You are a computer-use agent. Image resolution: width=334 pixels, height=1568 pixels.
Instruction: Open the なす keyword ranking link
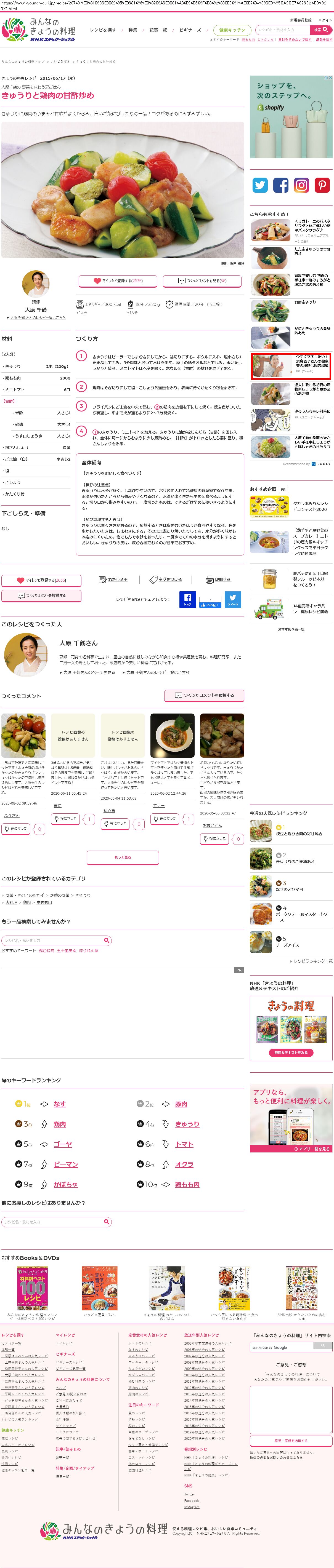pyautogui.click(x=60, y=1104)
